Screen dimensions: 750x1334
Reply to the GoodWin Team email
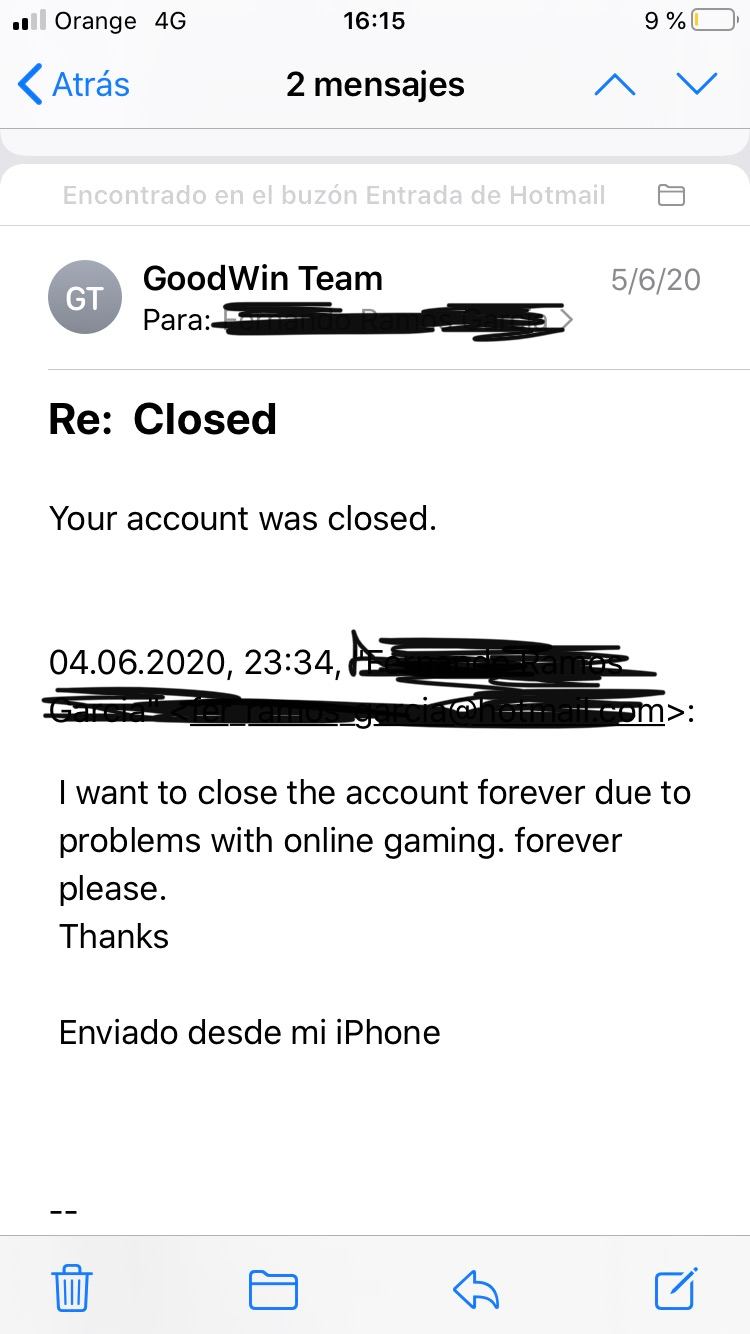click(476, 1288)
